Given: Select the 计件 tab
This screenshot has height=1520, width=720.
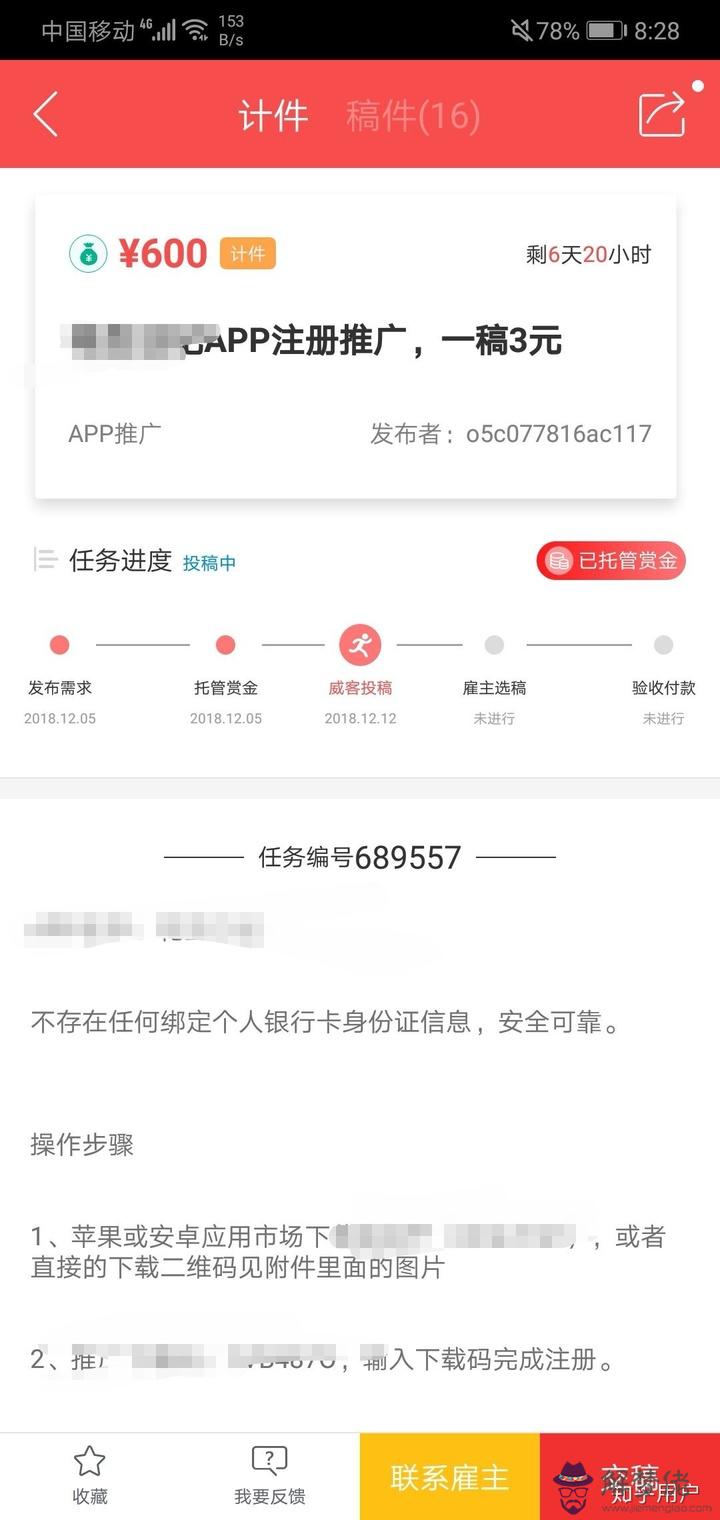Looking at the screenshot, I should point(273,116).
